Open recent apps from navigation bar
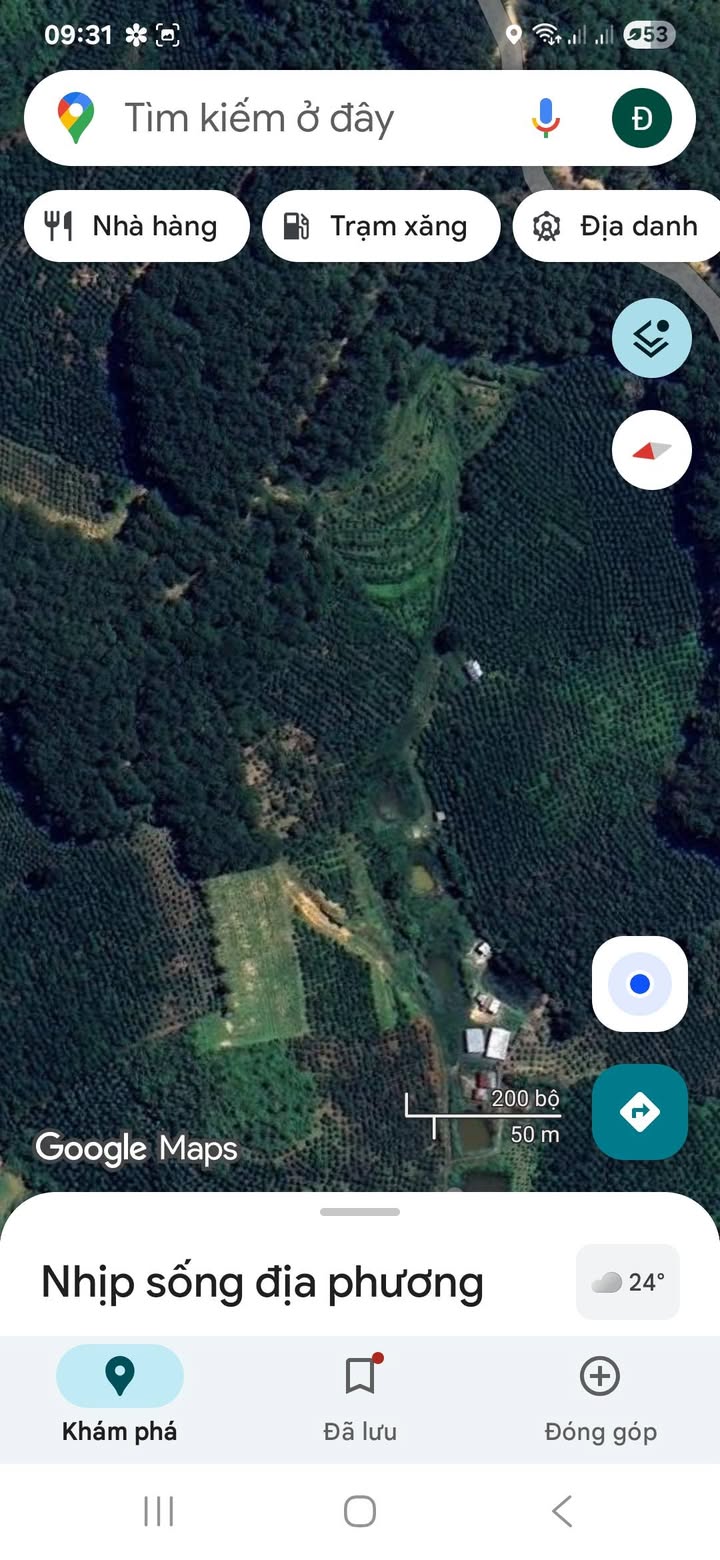 (159, 1511)
